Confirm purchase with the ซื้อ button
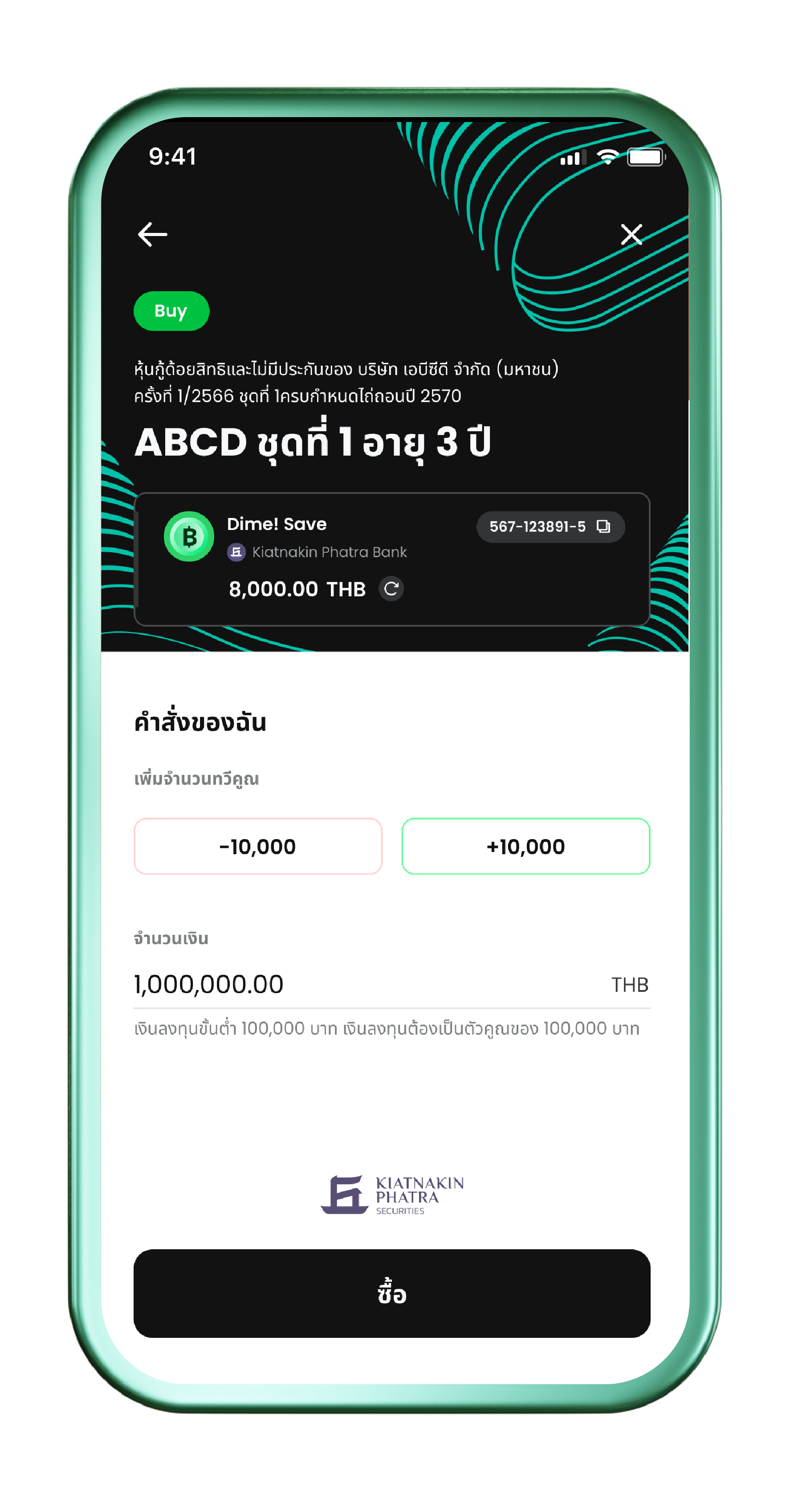786x1512 pixels. click(391, 1294)
